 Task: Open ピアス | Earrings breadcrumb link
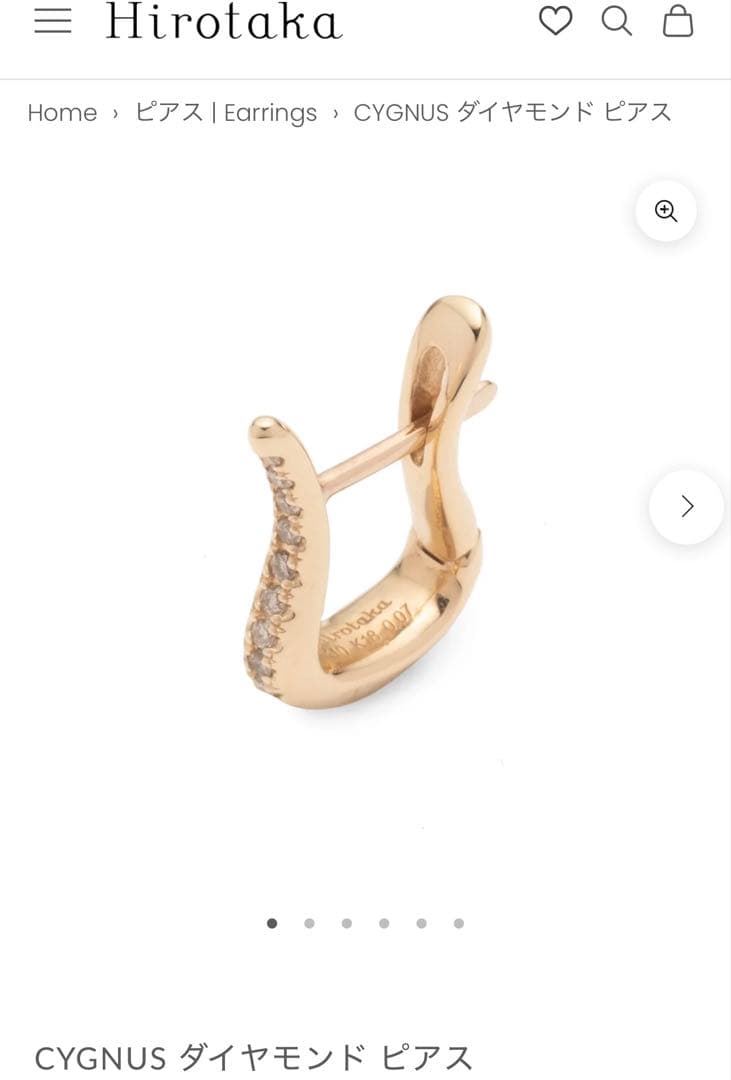226,113
